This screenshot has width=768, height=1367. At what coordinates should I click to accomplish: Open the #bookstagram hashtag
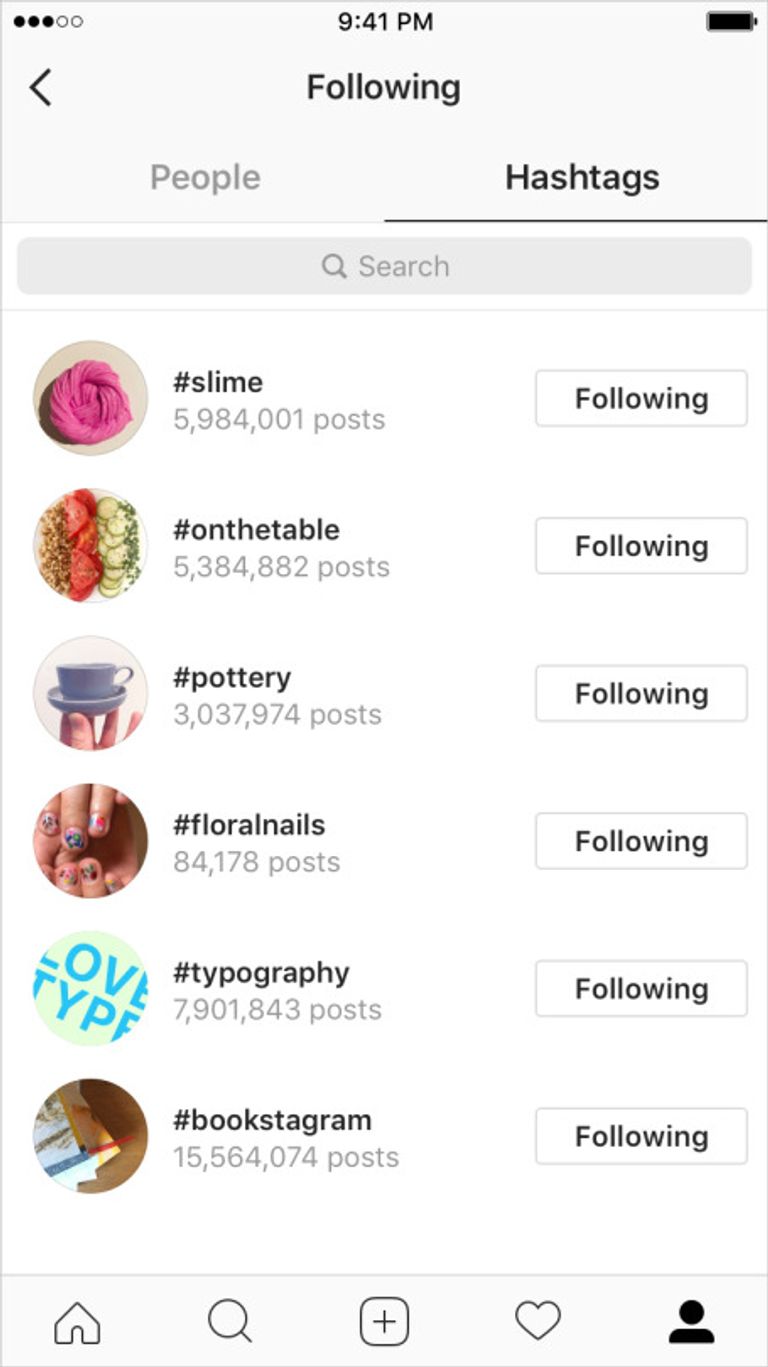pyautogui.click(x=272, y=1120)
